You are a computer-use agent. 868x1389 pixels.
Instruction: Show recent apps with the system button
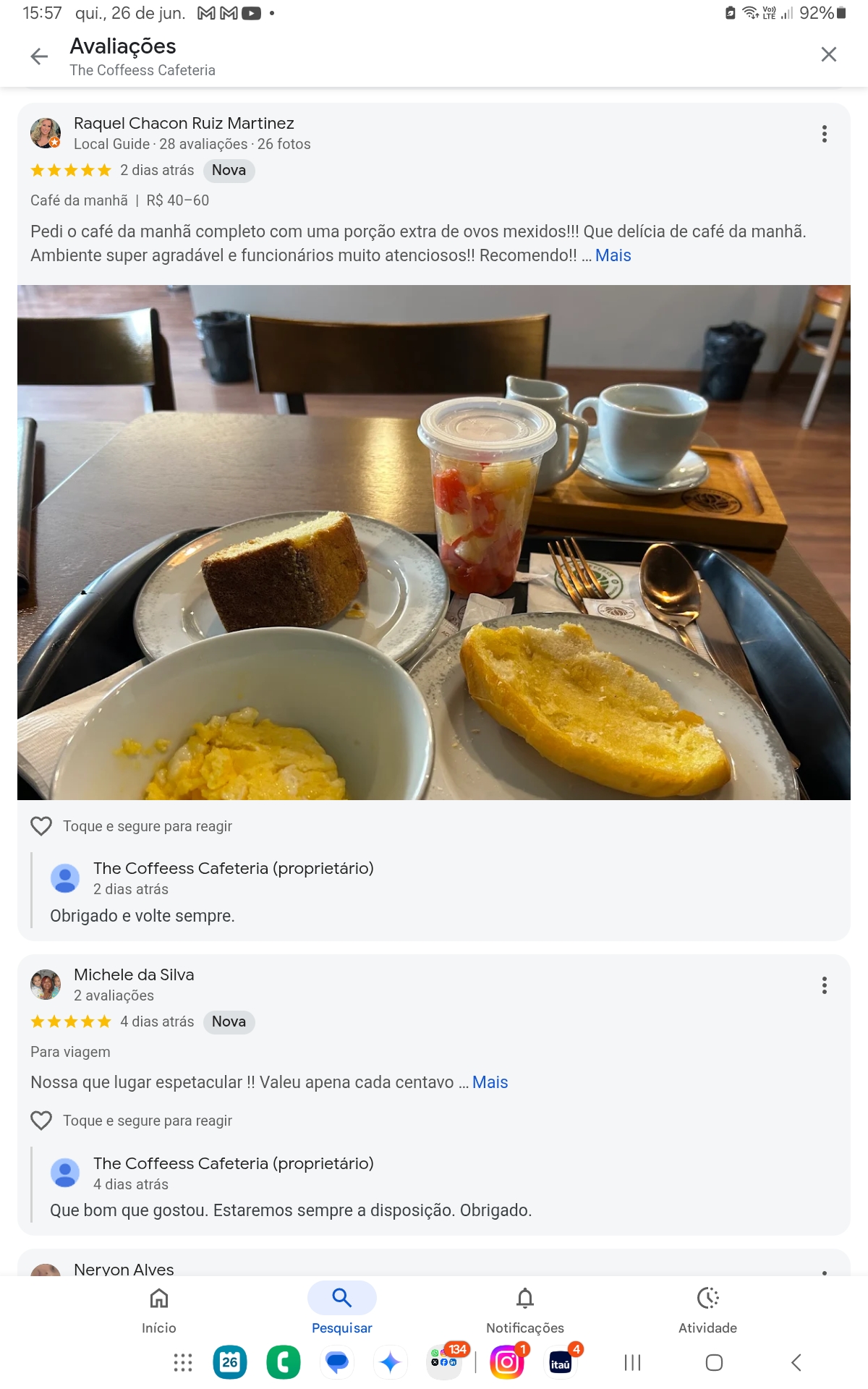[632, 1363]
